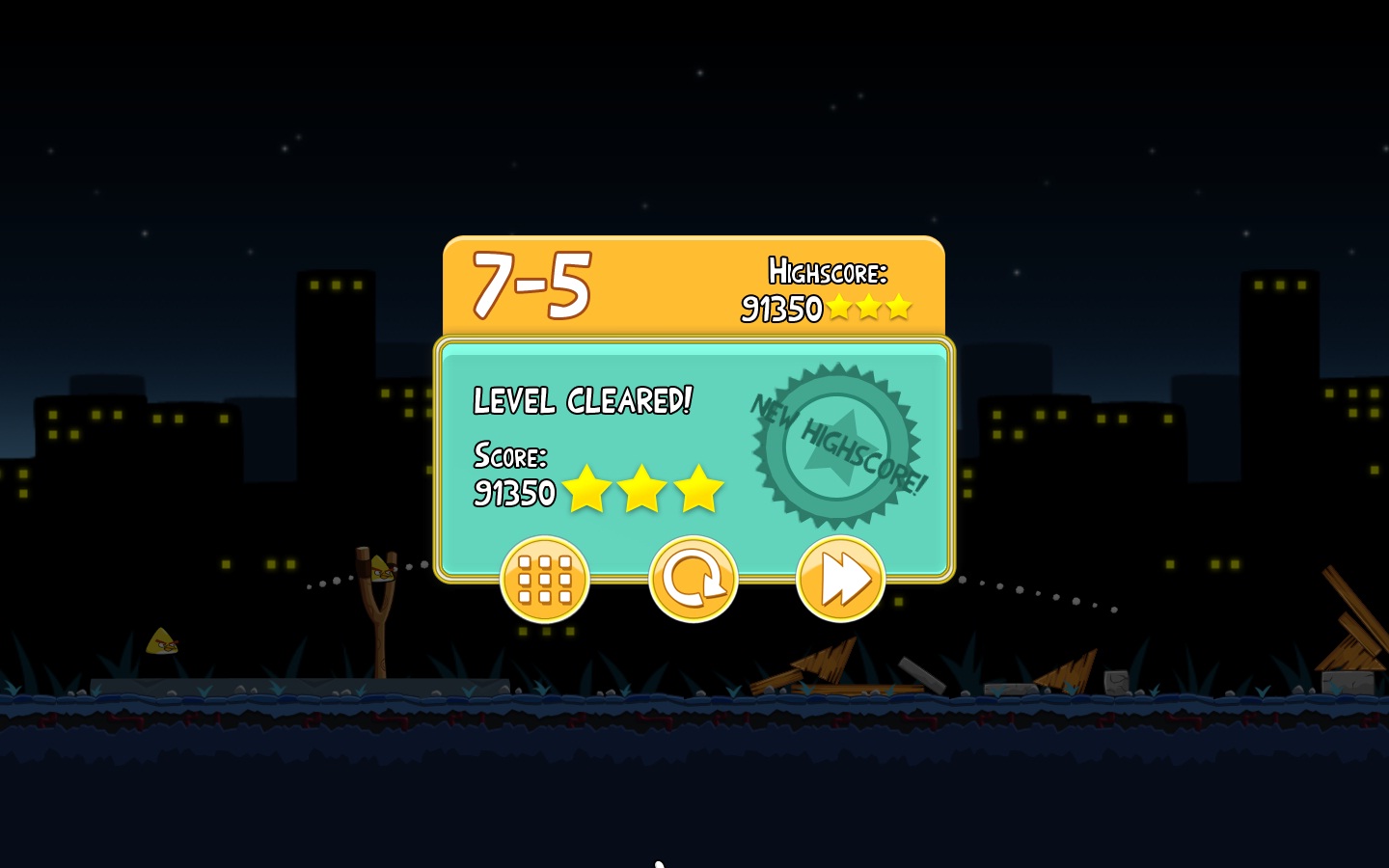Open the level selection grid
The image size is (1389, 868).
coord(545,580)
